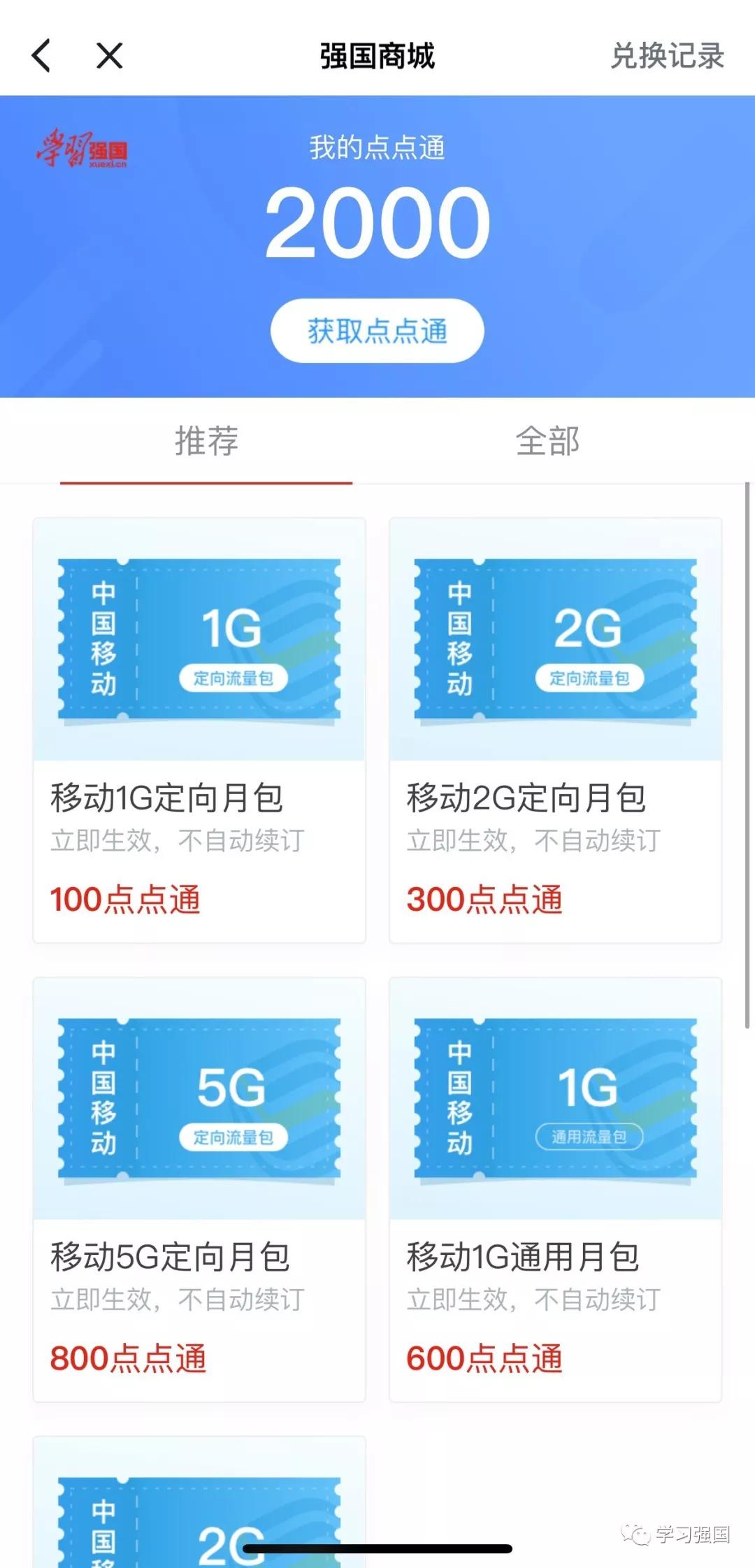Tap the 100点点通 price label
The image size is (755, 1568).
coord(126,900)
